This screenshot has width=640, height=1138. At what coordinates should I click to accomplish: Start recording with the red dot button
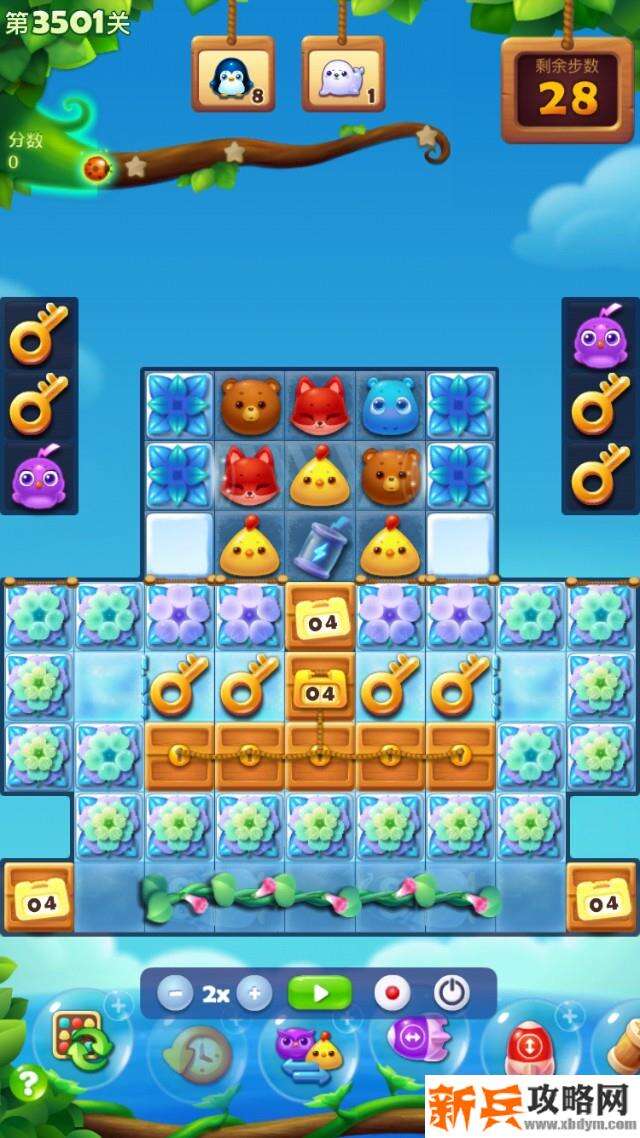pyautogui.click(x=392, y=994)
